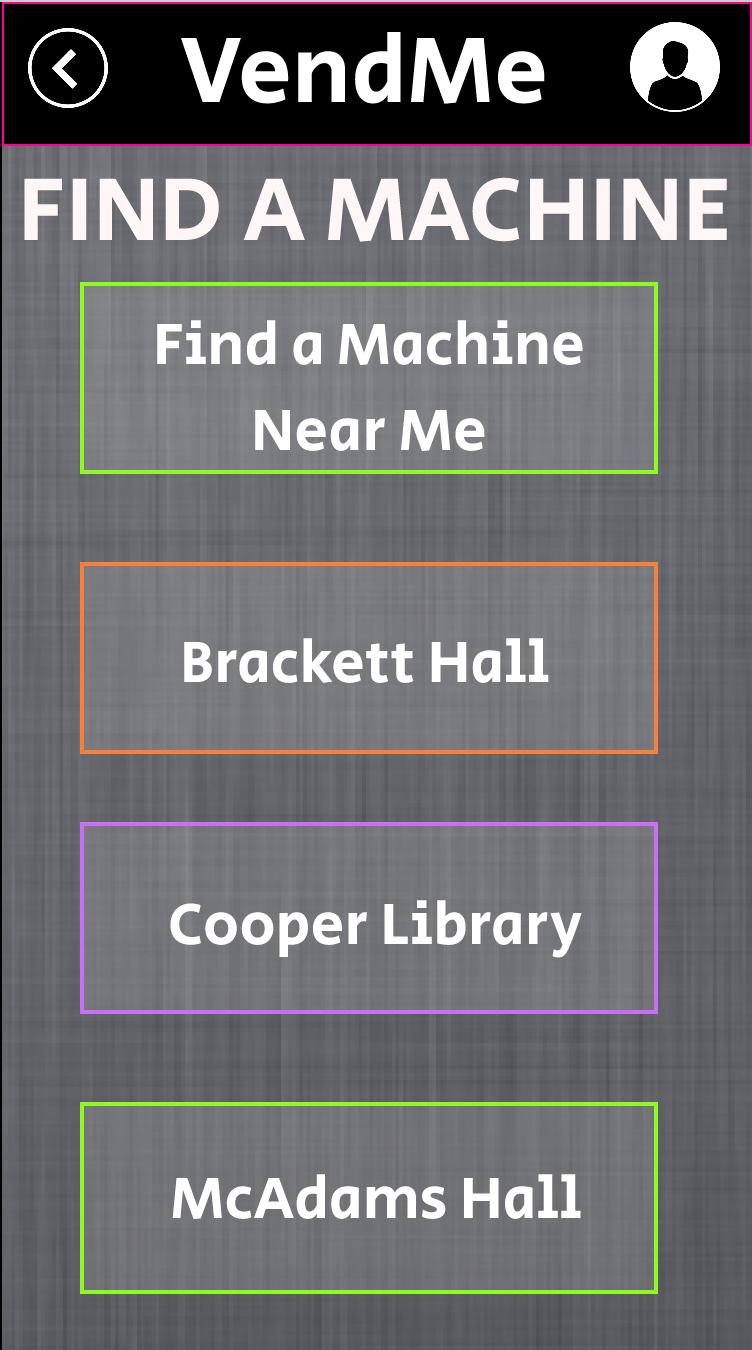Select Find a Machine Near Me
The height and width of the screenshot is (1350, 752).
[368, 378]
